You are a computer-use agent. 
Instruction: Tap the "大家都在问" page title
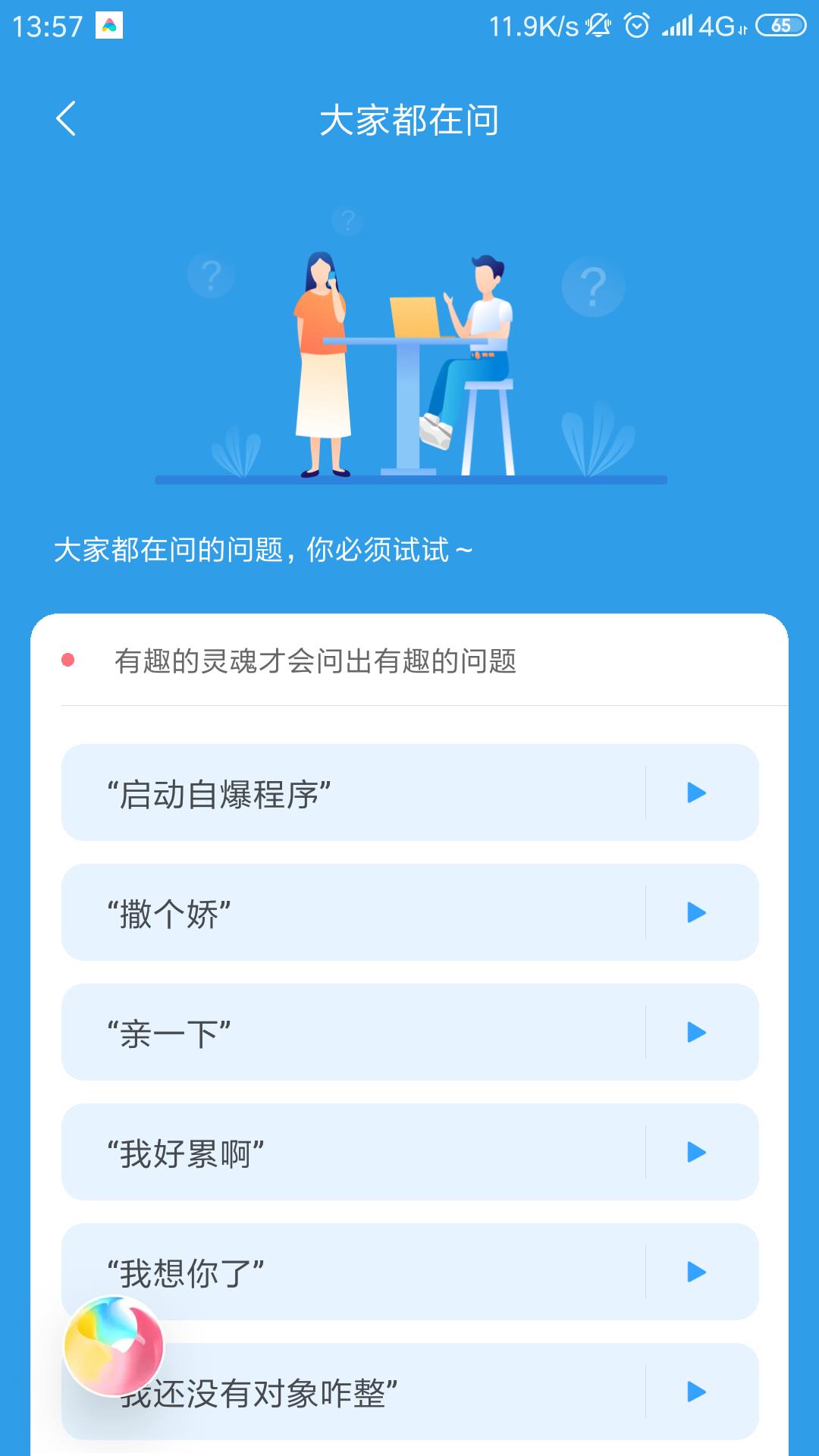tap(409, 120)
